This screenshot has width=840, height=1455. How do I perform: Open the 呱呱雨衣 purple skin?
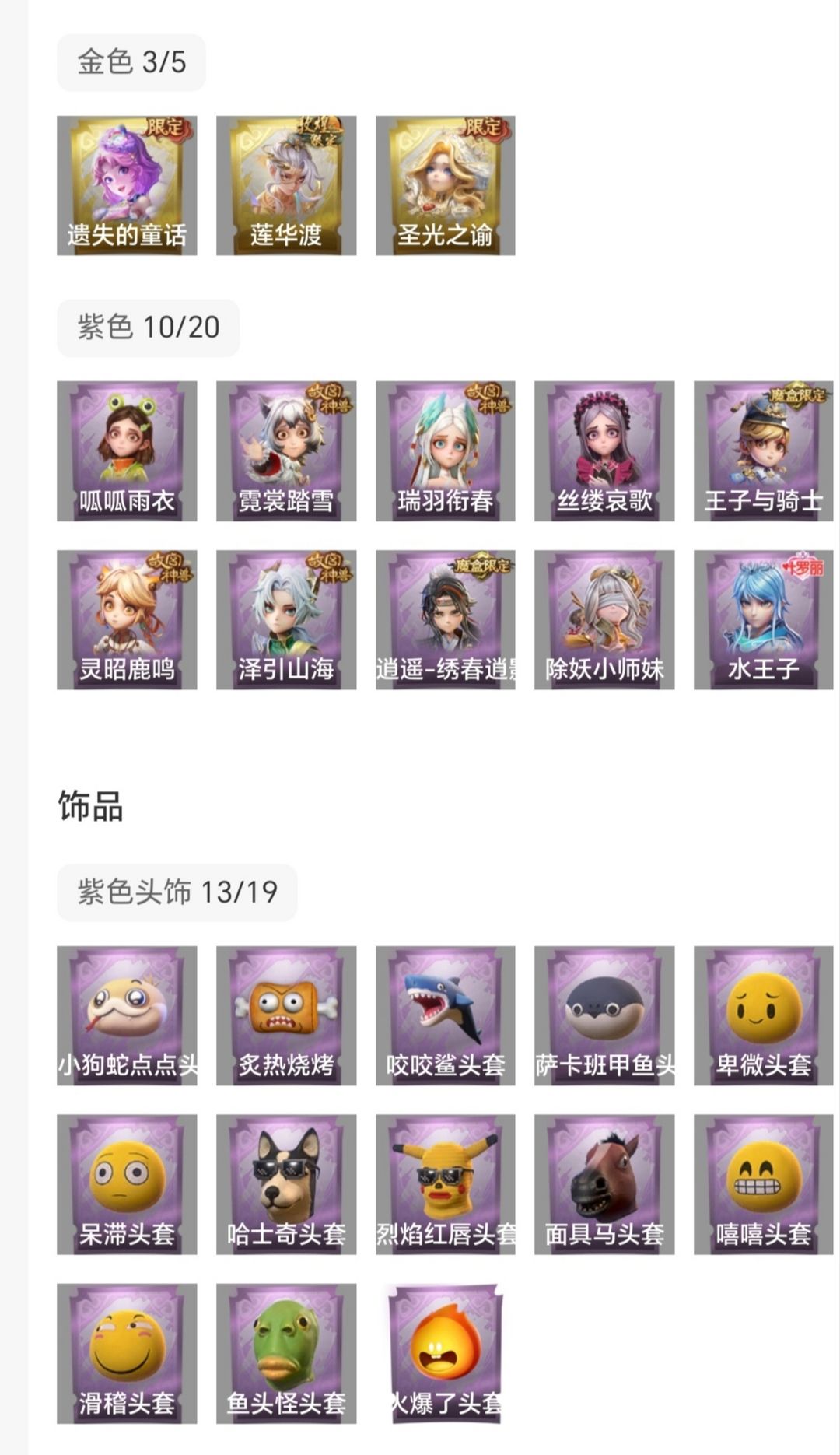127,451
